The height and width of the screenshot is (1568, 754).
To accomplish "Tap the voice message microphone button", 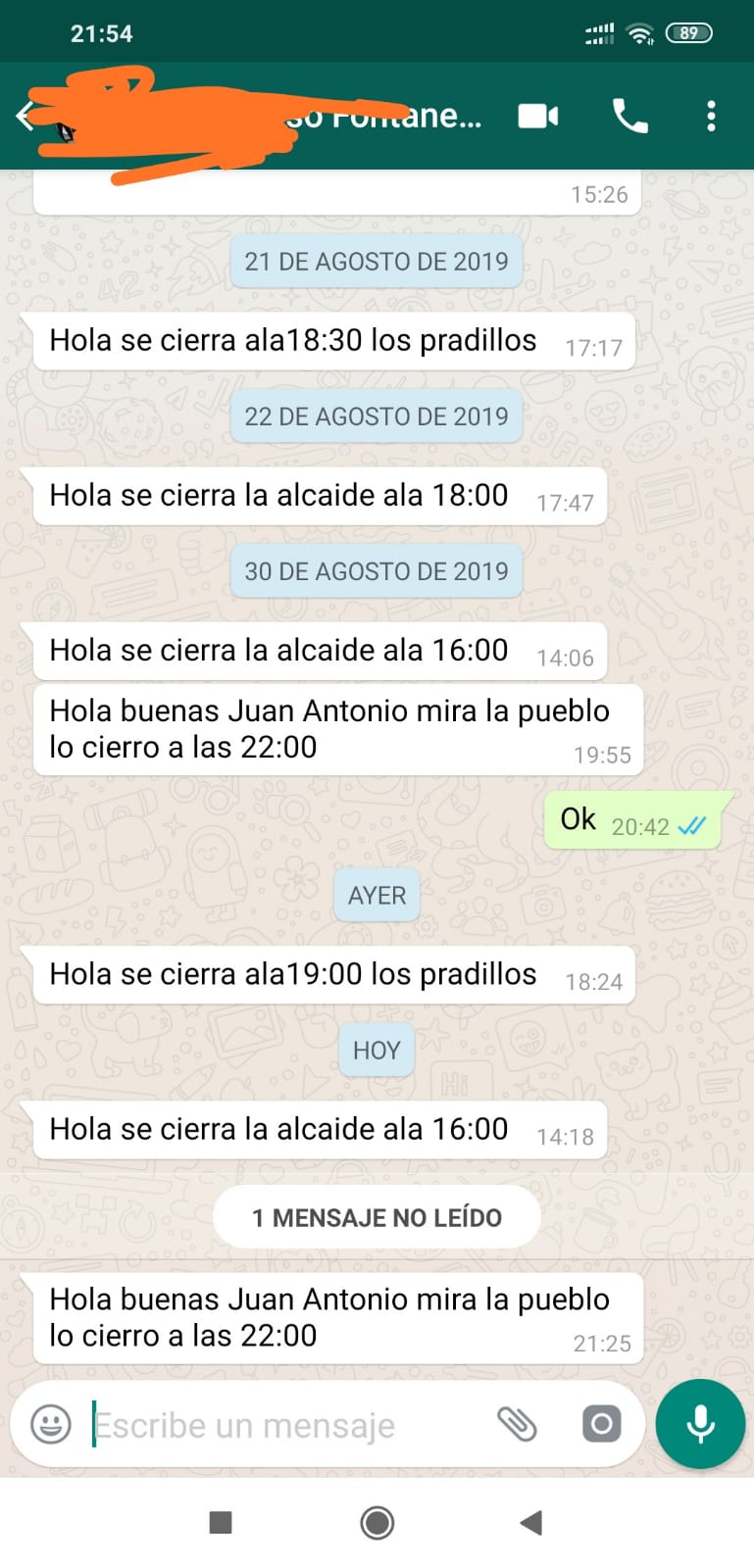I will tap(700, 1424).
